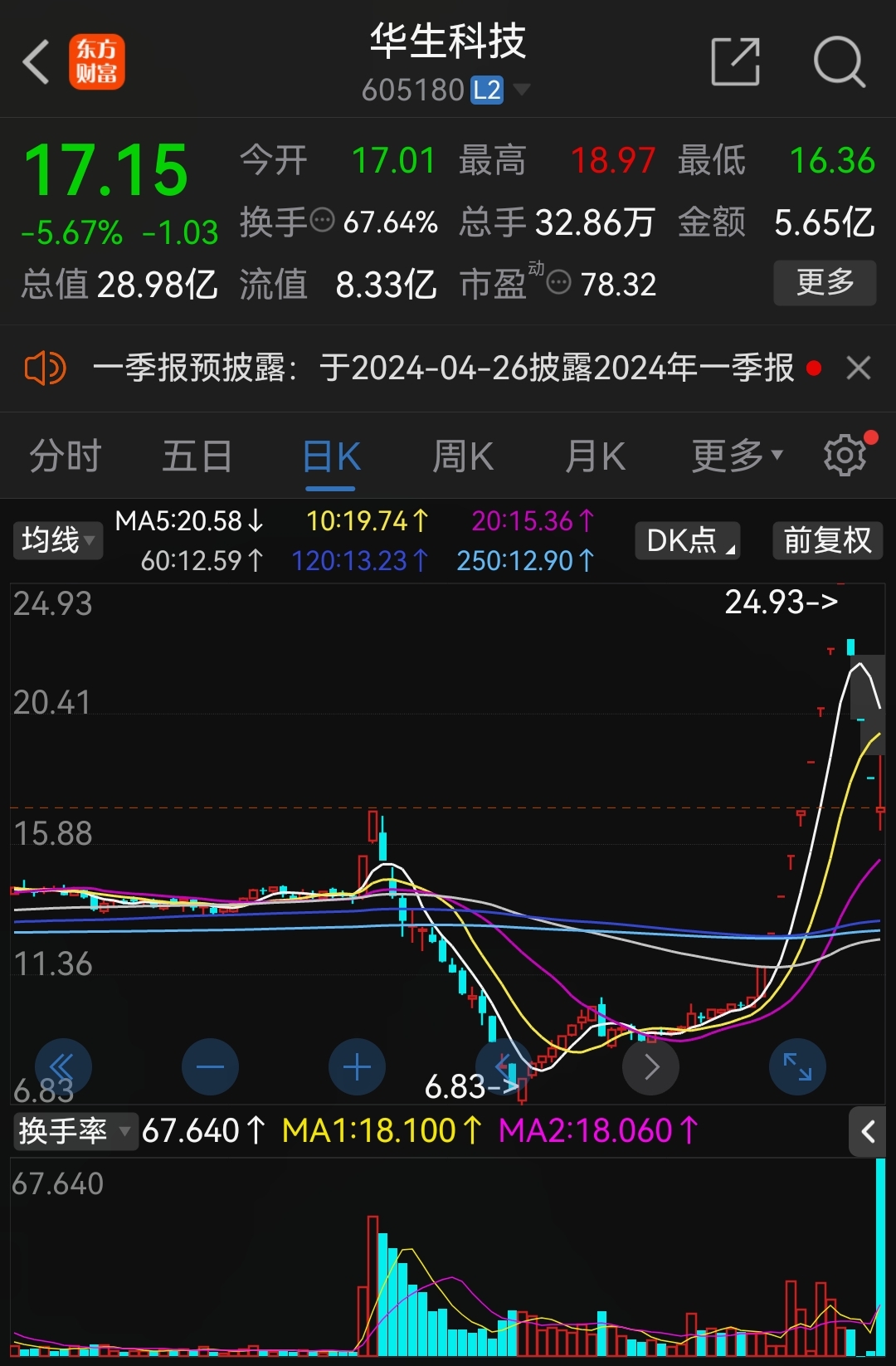Open the 换手率 indicator dropdown
Screen dimensions: 896x1366
coord(75,1130)
